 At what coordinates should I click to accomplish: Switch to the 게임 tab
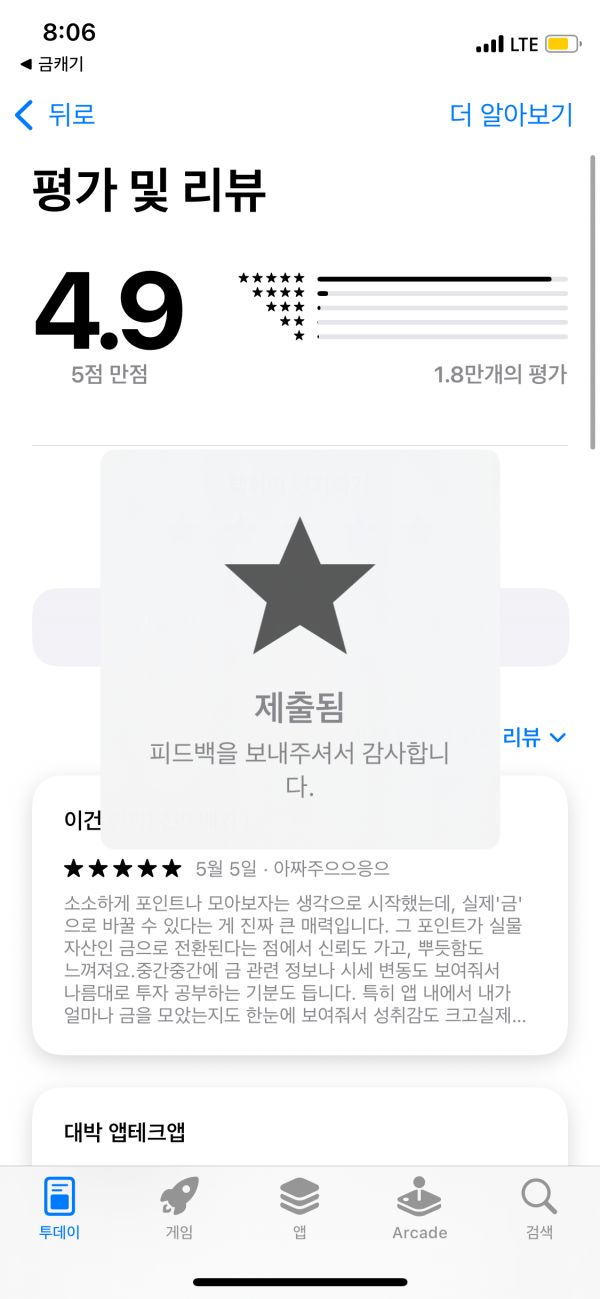(179, 1206)
